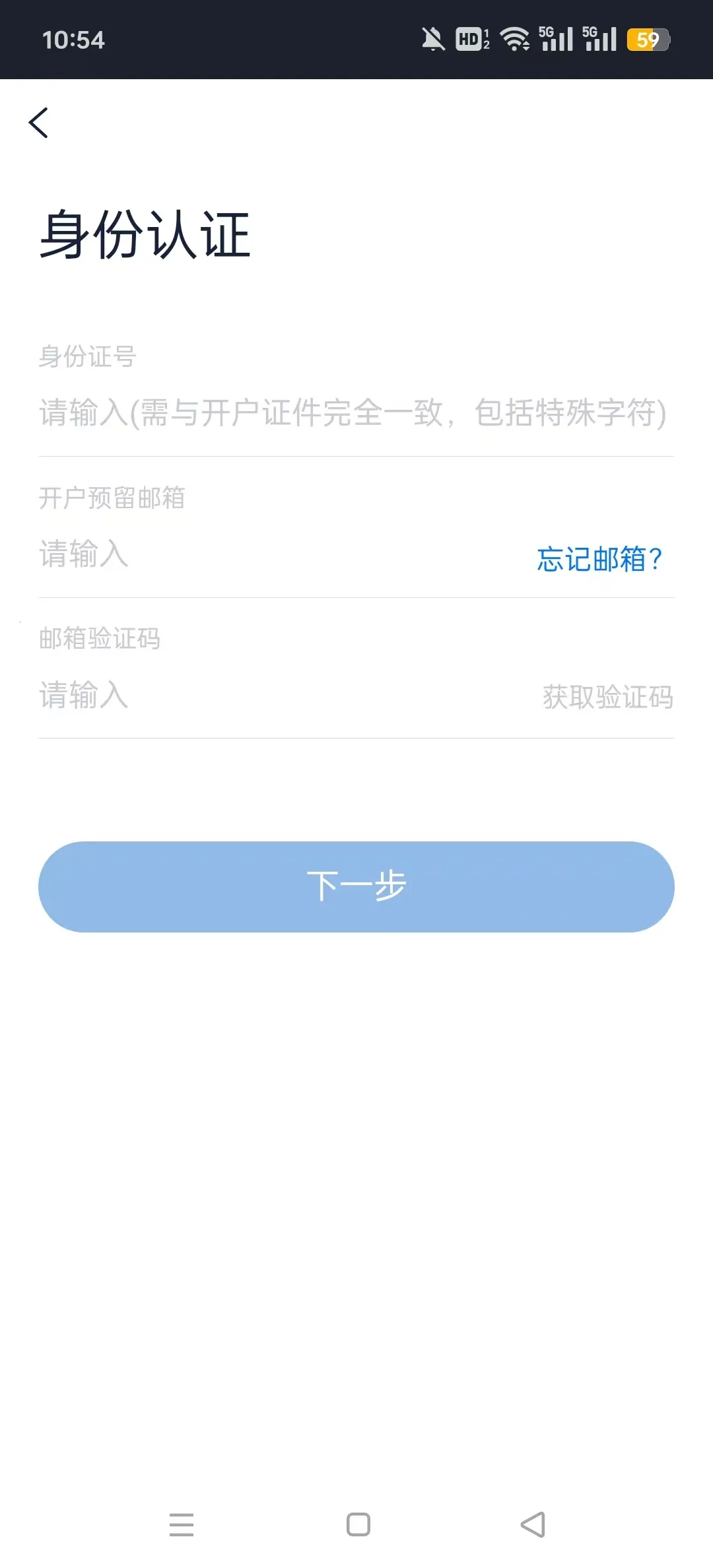The image size is (713, 1568).
Task: Tap the 邮箱验证码 field label
Action: 100,639
